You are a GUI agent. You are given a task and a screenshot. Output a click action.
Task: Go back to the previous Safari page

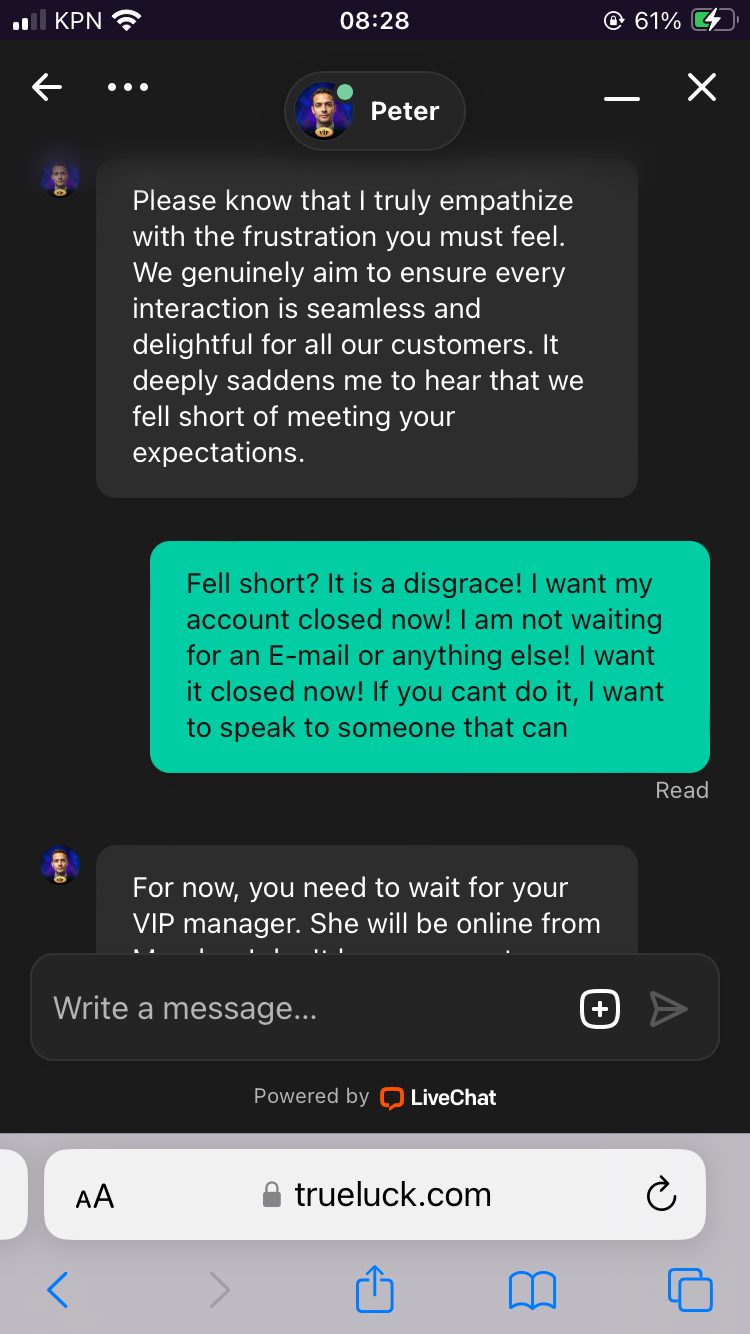[x=58, y=1290]
